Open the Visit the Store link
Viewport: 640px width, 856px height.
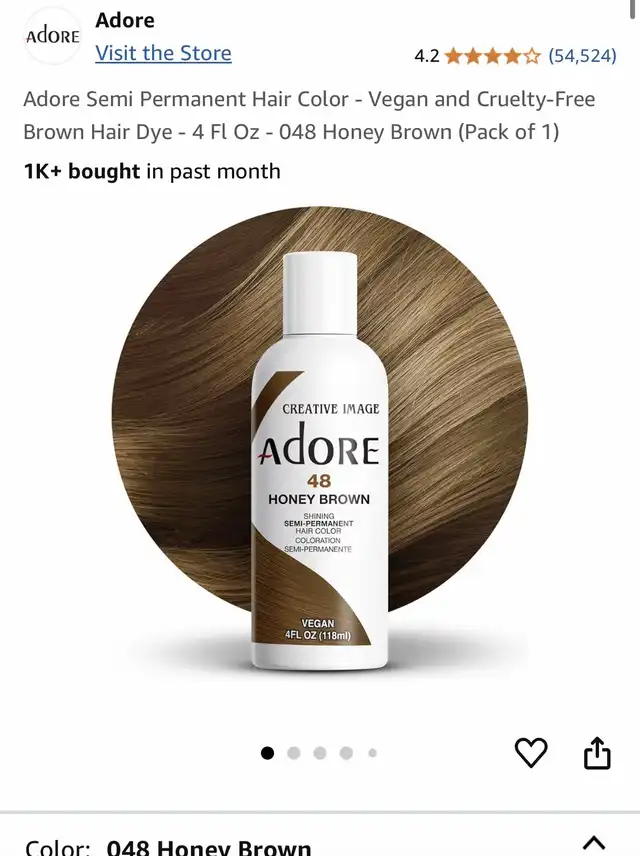click(163, 54)
